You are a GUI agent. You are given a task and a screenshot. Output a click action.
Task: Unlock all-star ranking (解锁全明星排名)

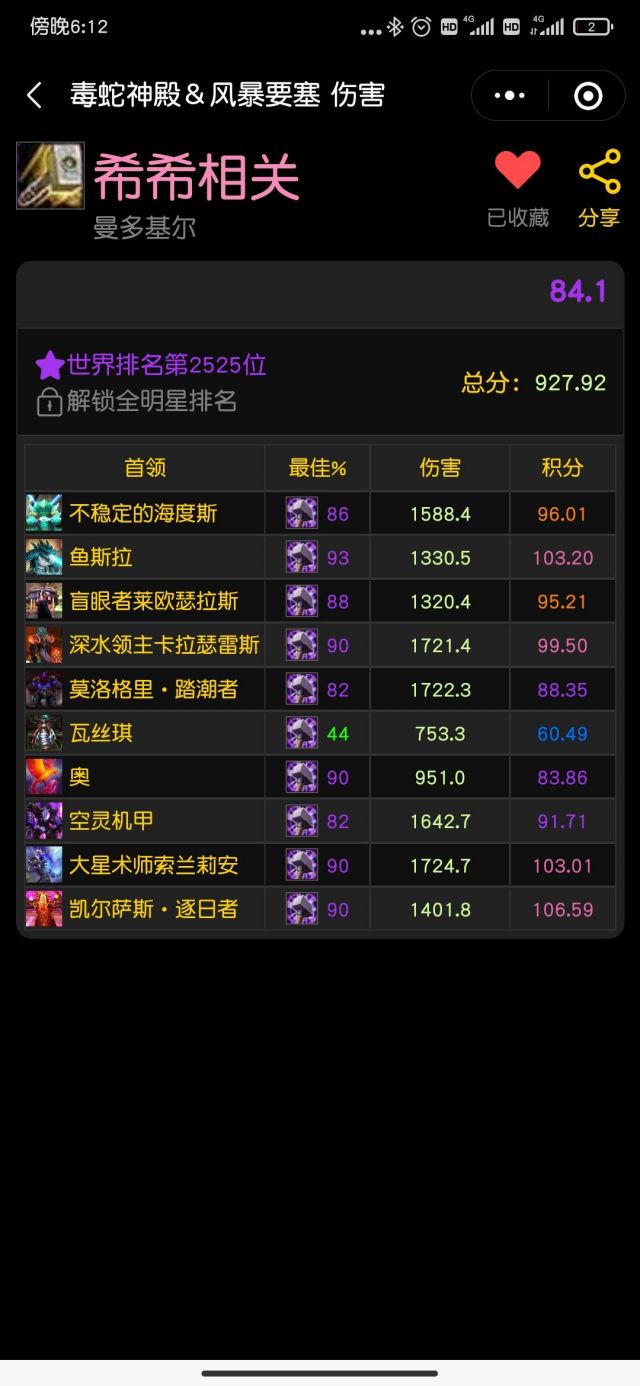[150, 402]
